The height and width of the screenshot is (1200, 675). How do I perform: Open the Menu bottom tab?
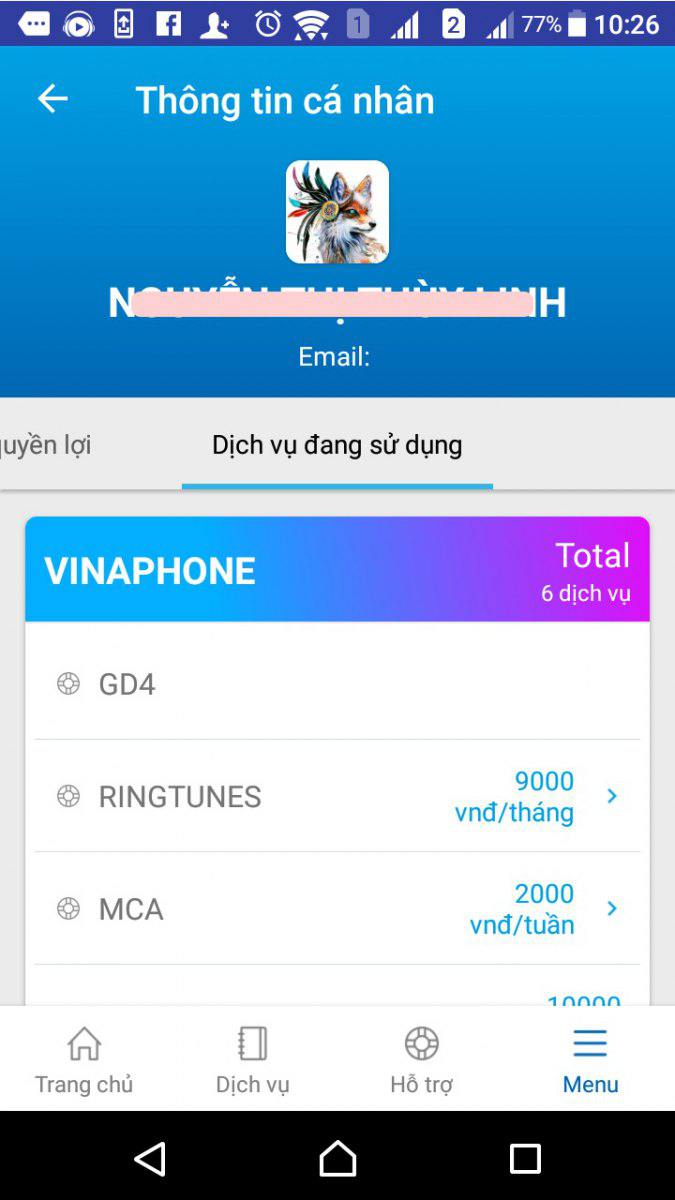tap(590, 1060)
